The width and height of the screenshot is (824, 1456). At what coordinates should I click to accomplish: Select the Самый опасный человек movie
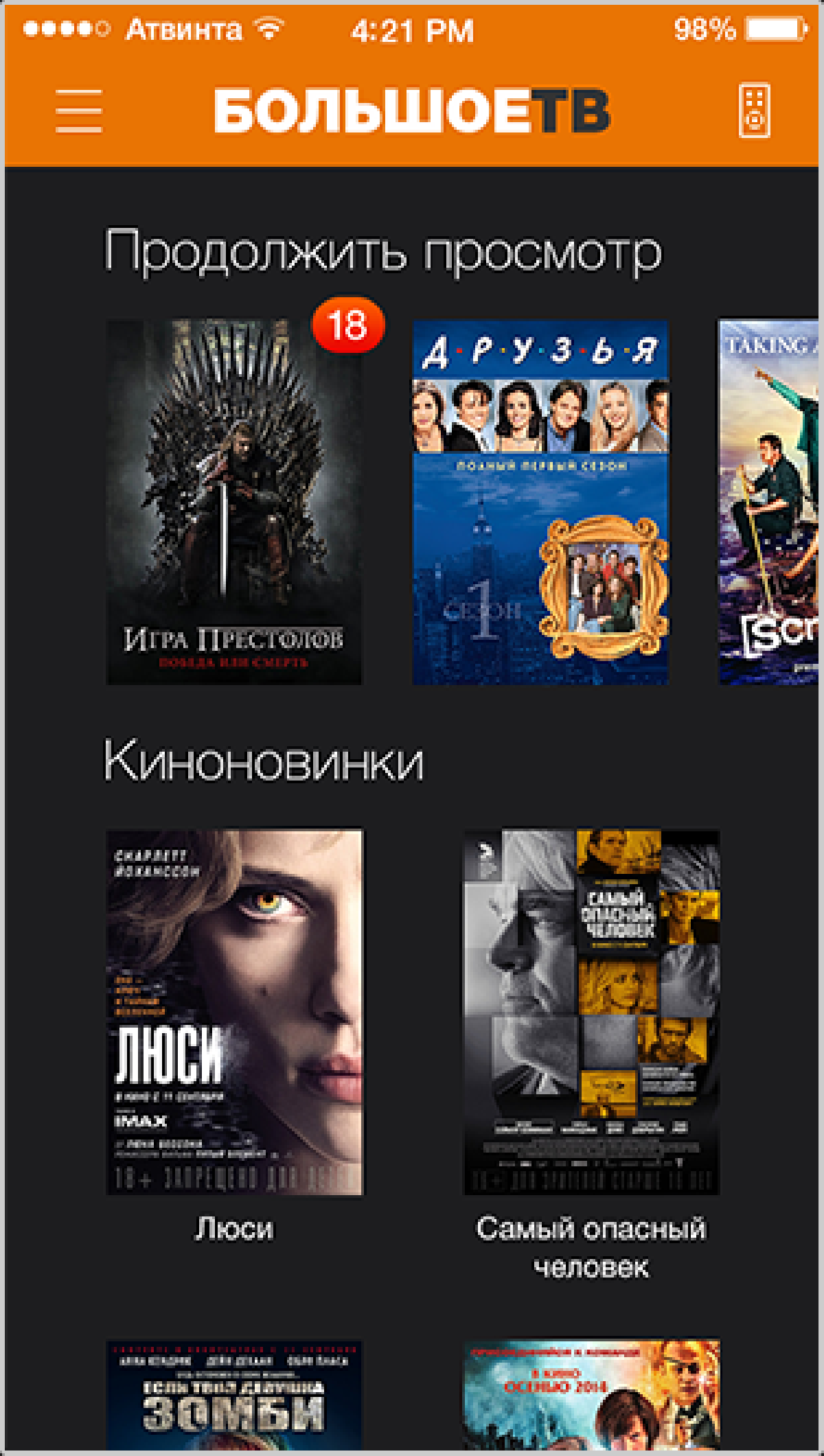point(591,1013)
